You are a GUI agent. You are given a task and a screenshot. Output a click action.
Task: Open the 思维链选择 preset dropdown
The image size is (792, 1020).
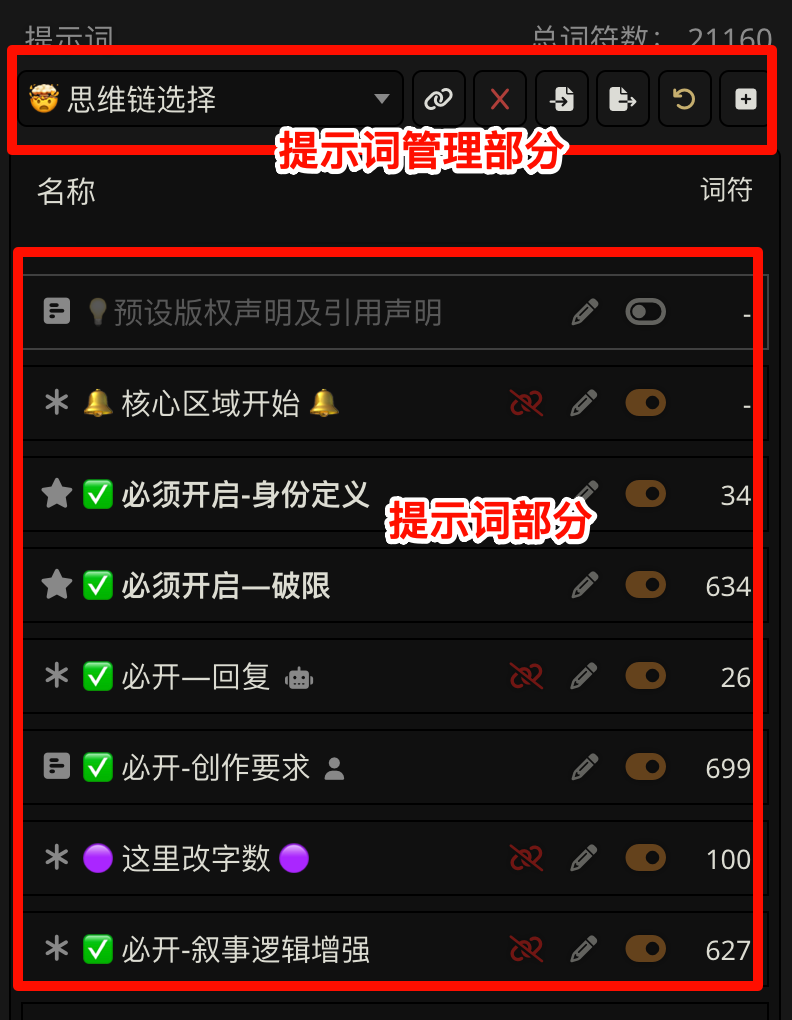pos(210,99)
